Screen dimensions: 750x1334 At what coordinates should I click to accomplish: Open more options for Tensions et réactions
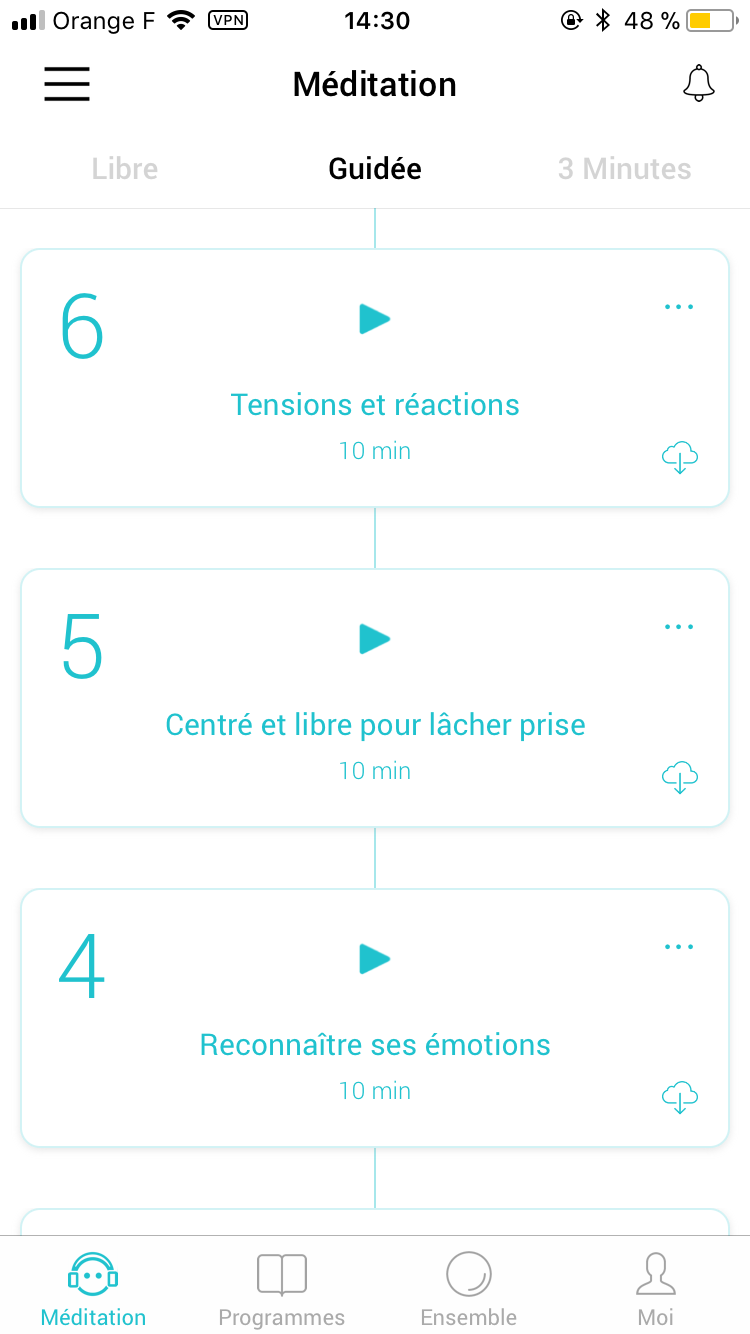point(679,307)
